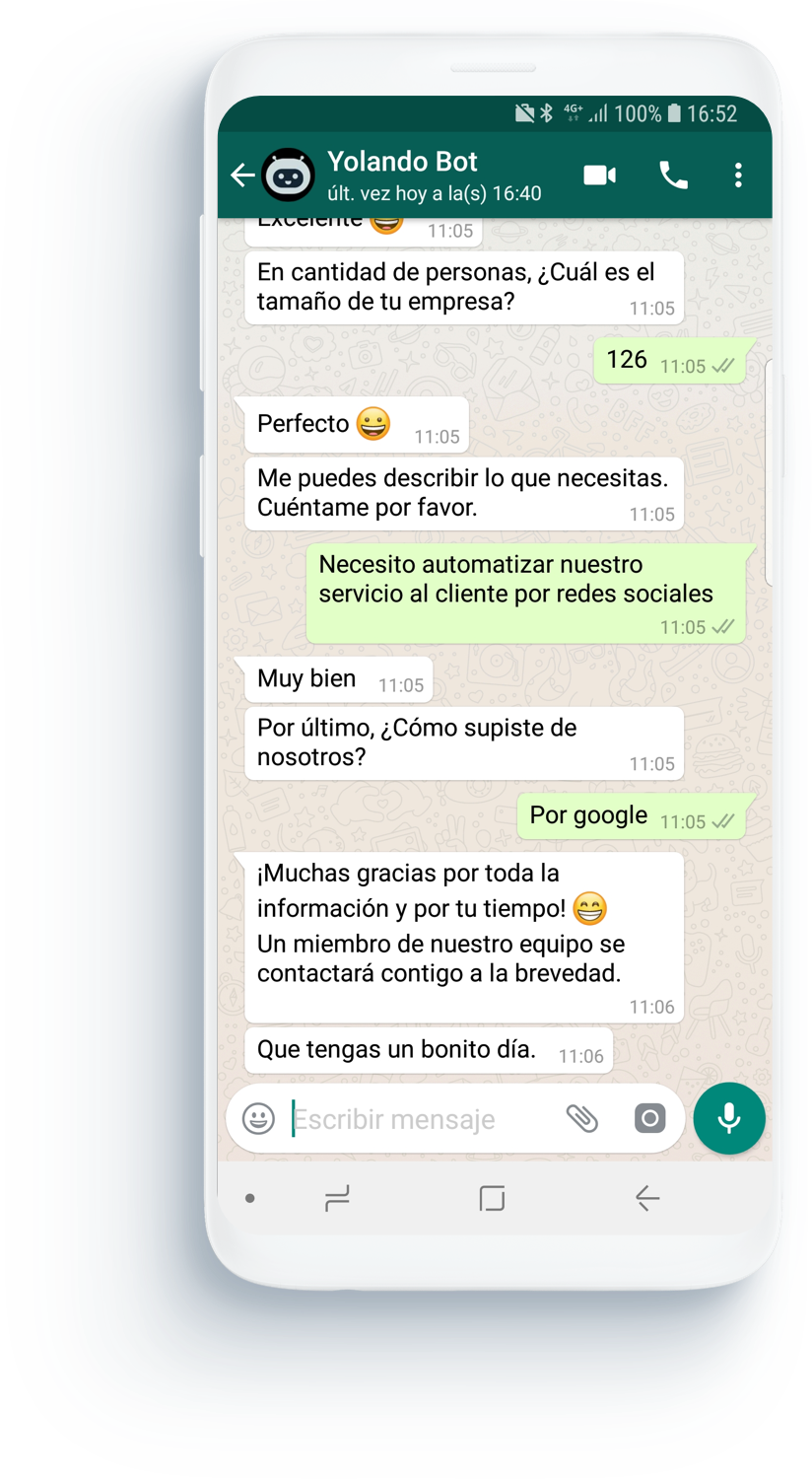Viewport: 812px width, 1479px height.
Task: Tap the back arrow to exit chat
Action: tap(241, 175)
